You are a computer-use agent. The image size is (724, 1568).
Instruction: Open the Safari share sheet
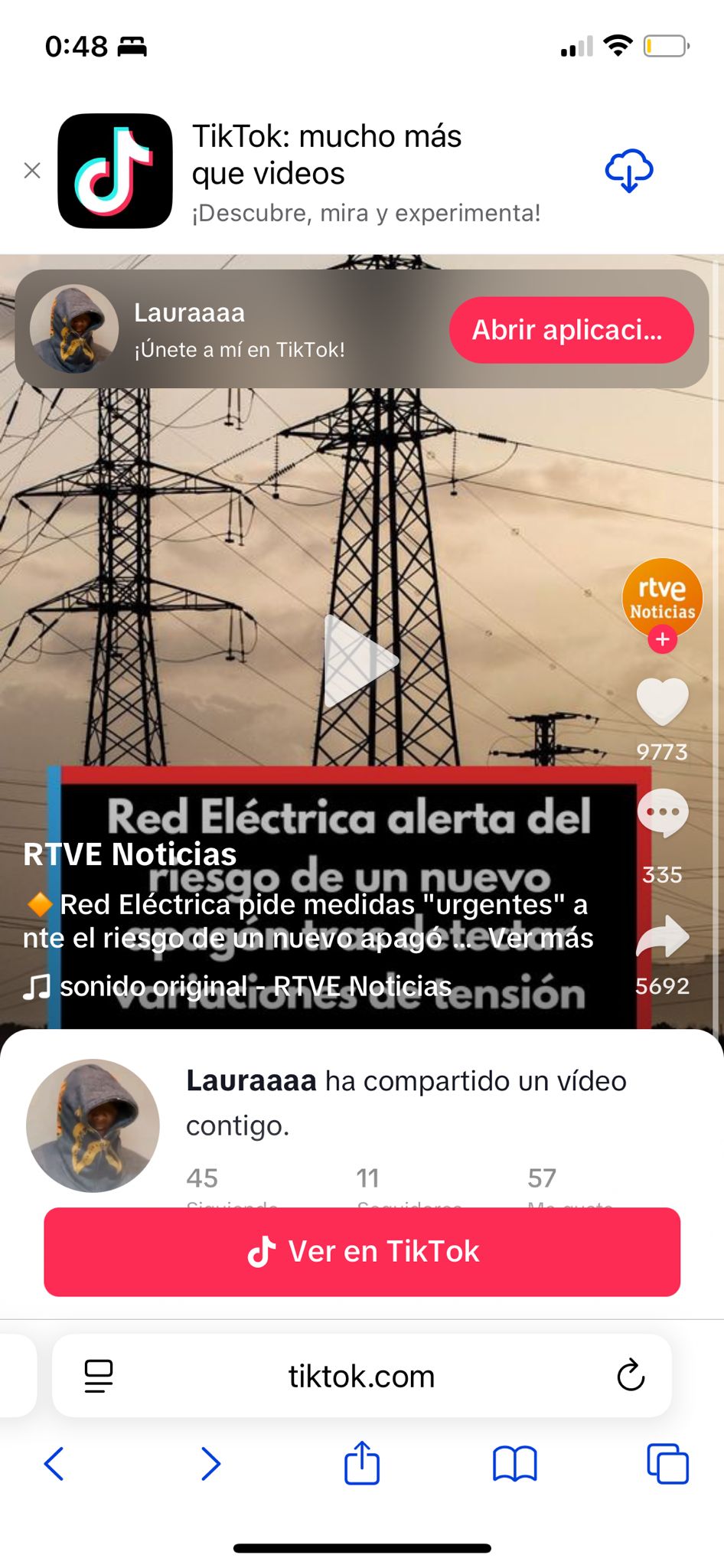tap(361, 1463)
